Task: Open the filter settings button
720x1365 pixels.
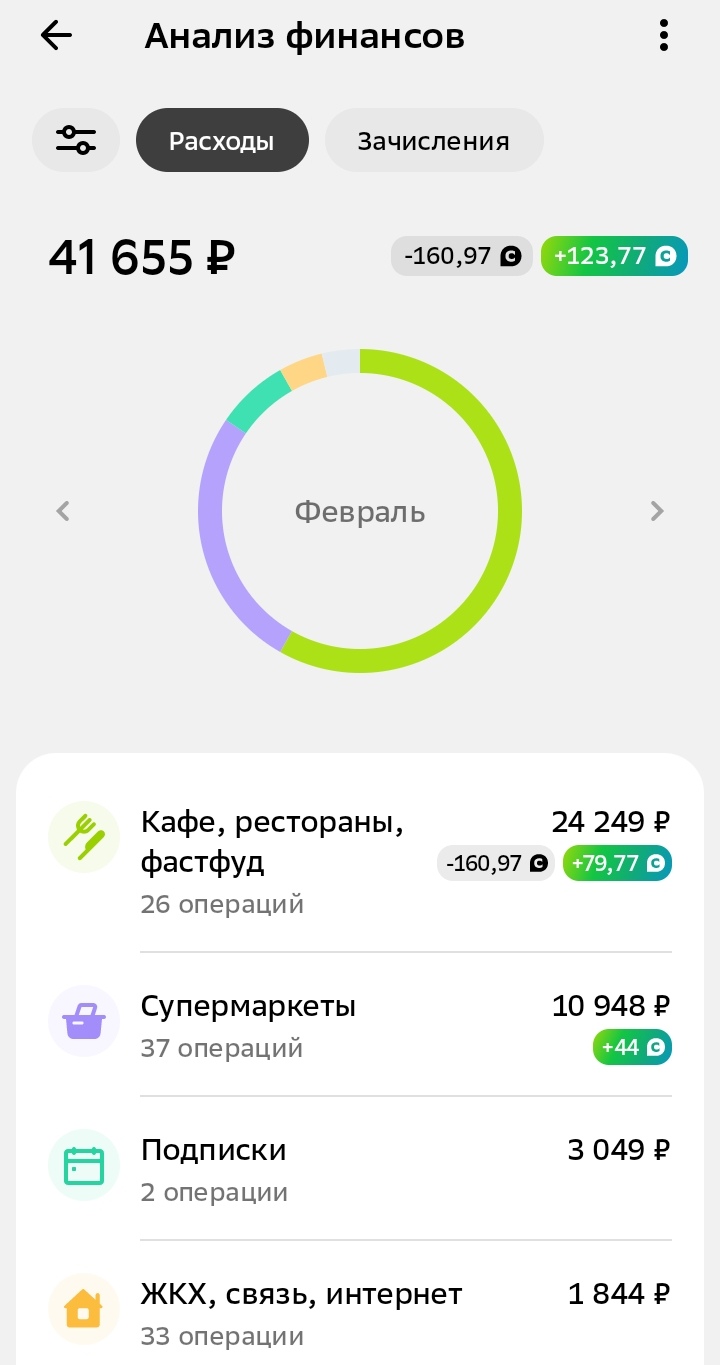Action: (76, 140)
